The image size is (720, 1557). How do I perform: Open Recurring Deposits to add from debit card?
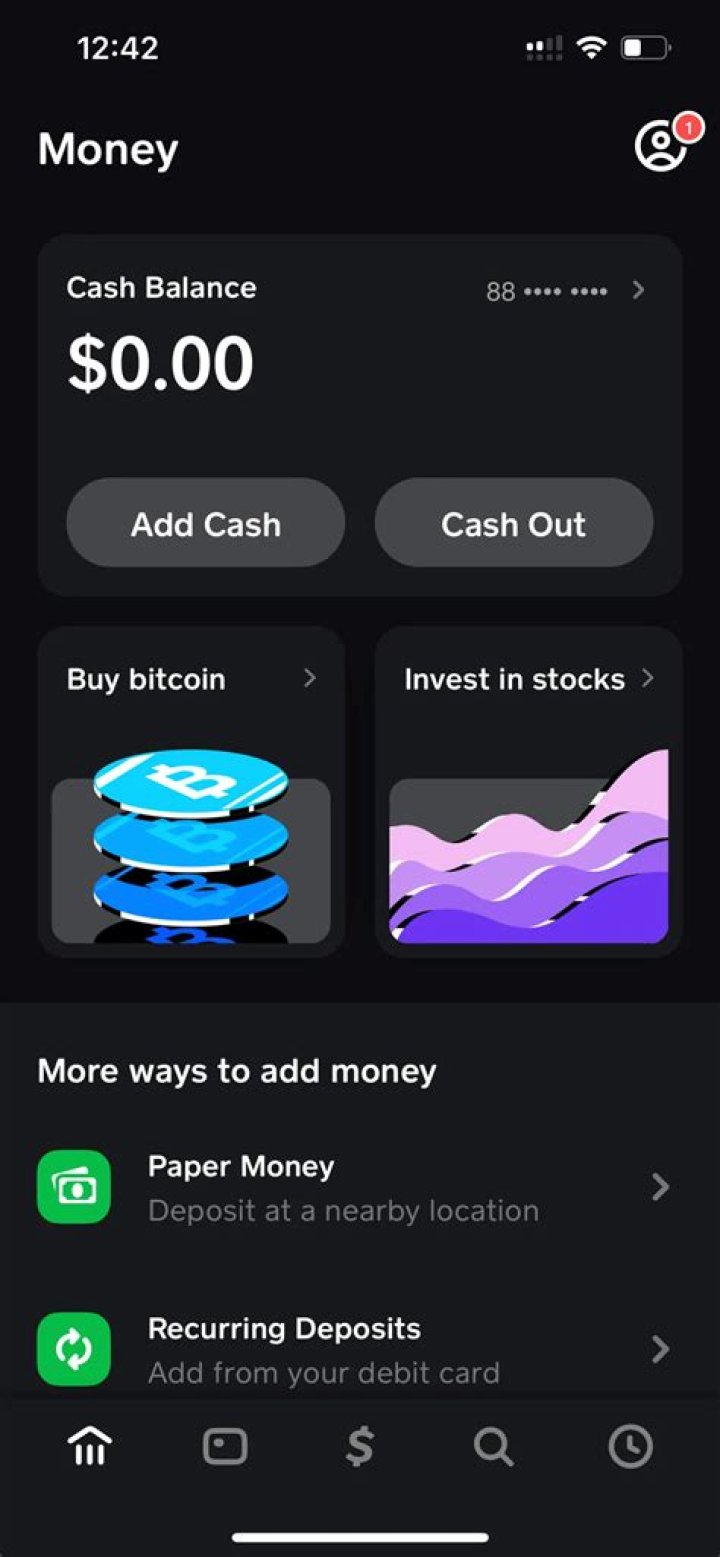[360, 1350]
